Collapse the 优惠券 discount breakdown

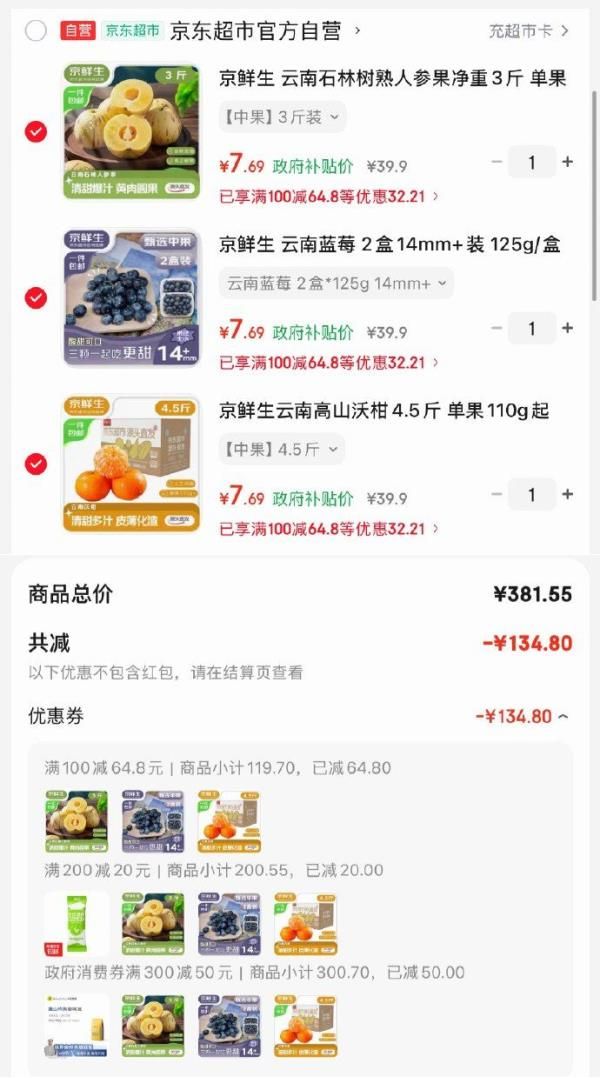coord(522,716)
